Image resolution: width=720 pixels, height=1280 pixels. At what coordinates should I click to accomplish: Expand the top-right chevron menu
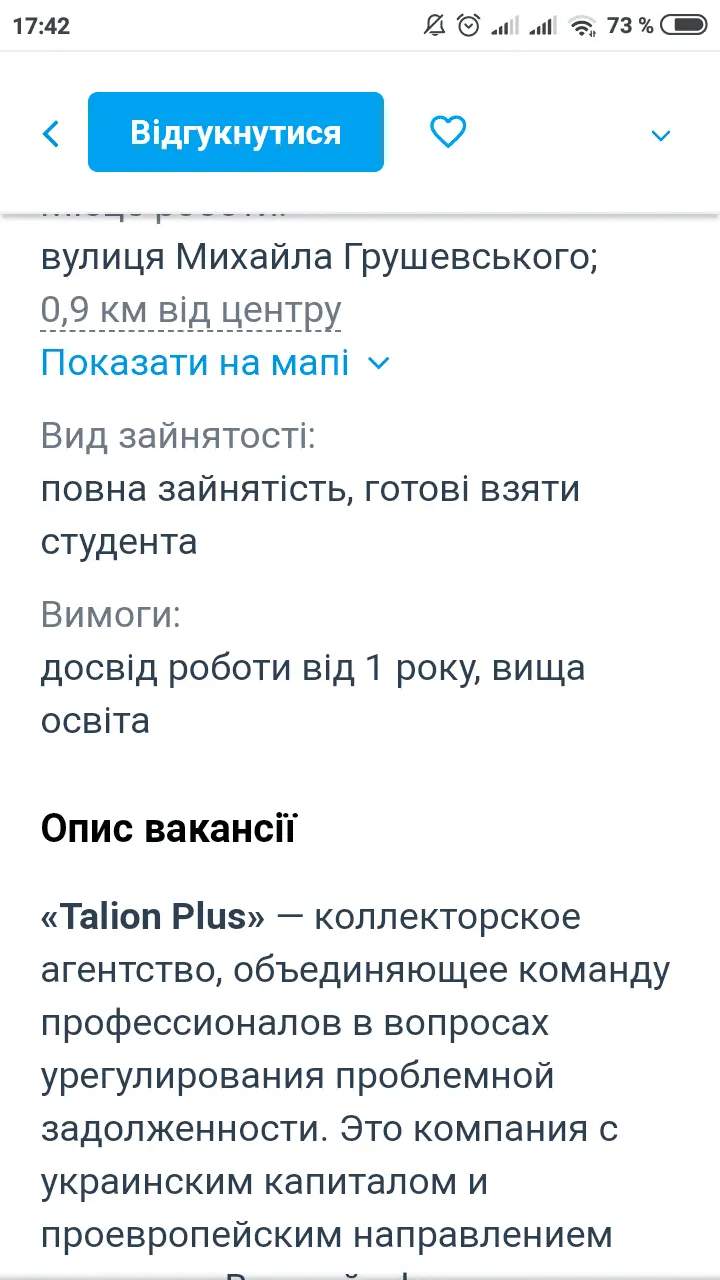point(660,134)
